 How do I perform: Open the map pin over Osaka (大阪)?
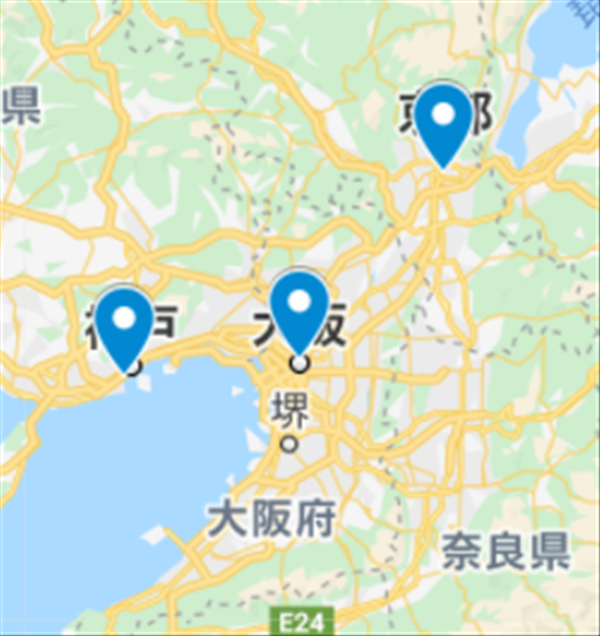click(299, 307)
